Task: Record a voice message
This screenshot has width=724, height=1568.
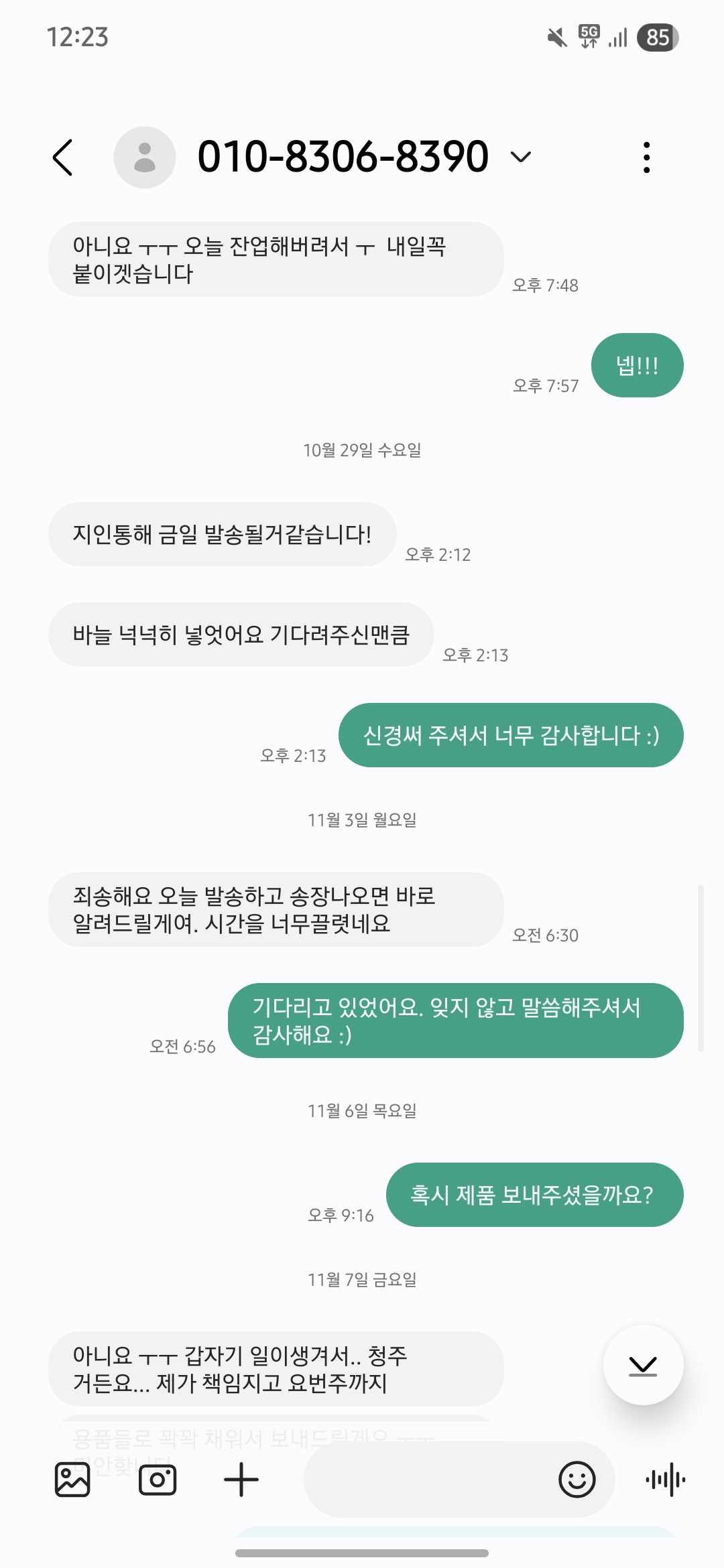Action: tap(665, 1480)
